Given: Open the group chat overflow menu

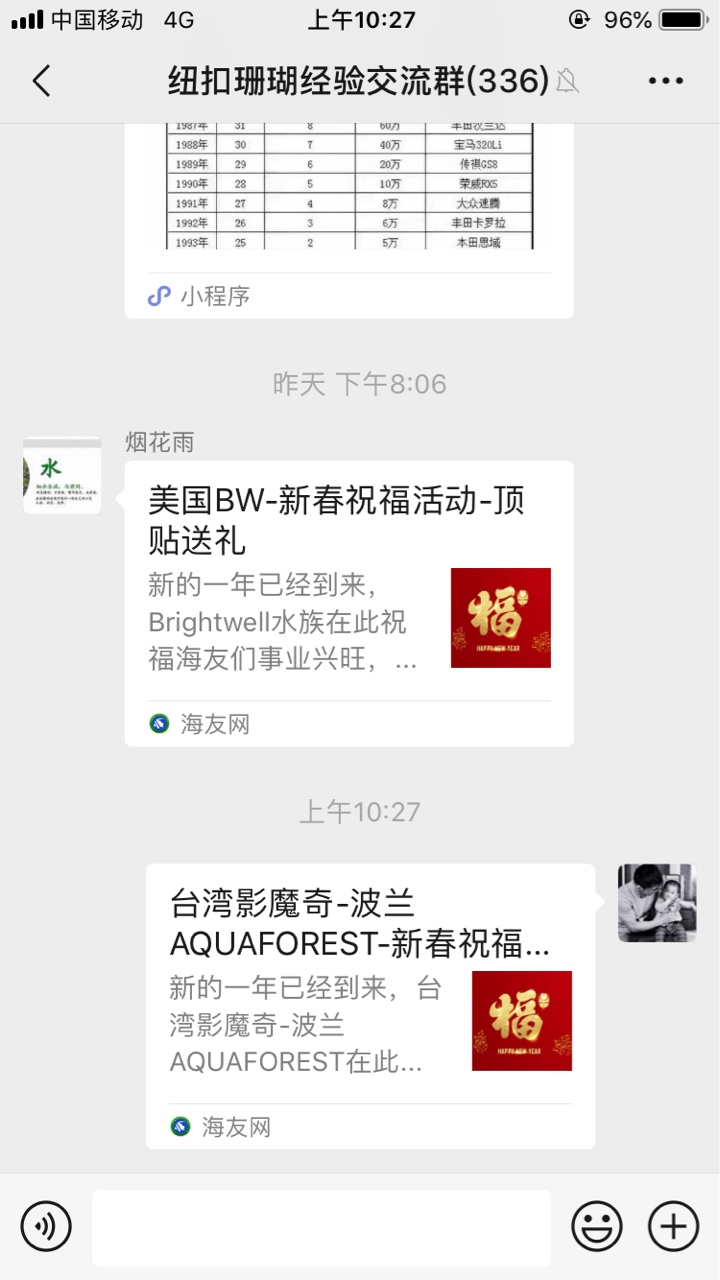Looking at the screenshot, I should coord(665,81).
